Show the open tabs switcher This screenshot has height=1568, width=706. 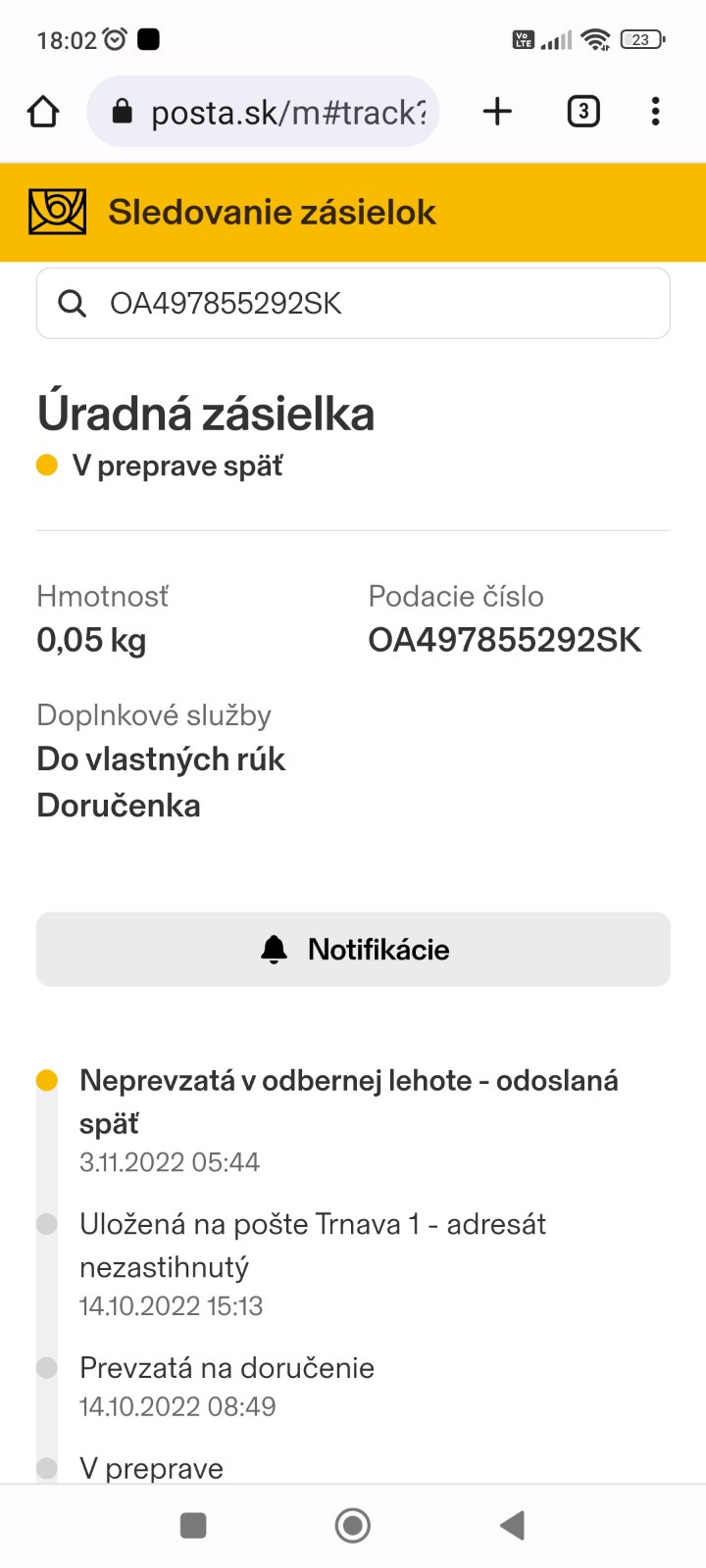tap(583, 112)
